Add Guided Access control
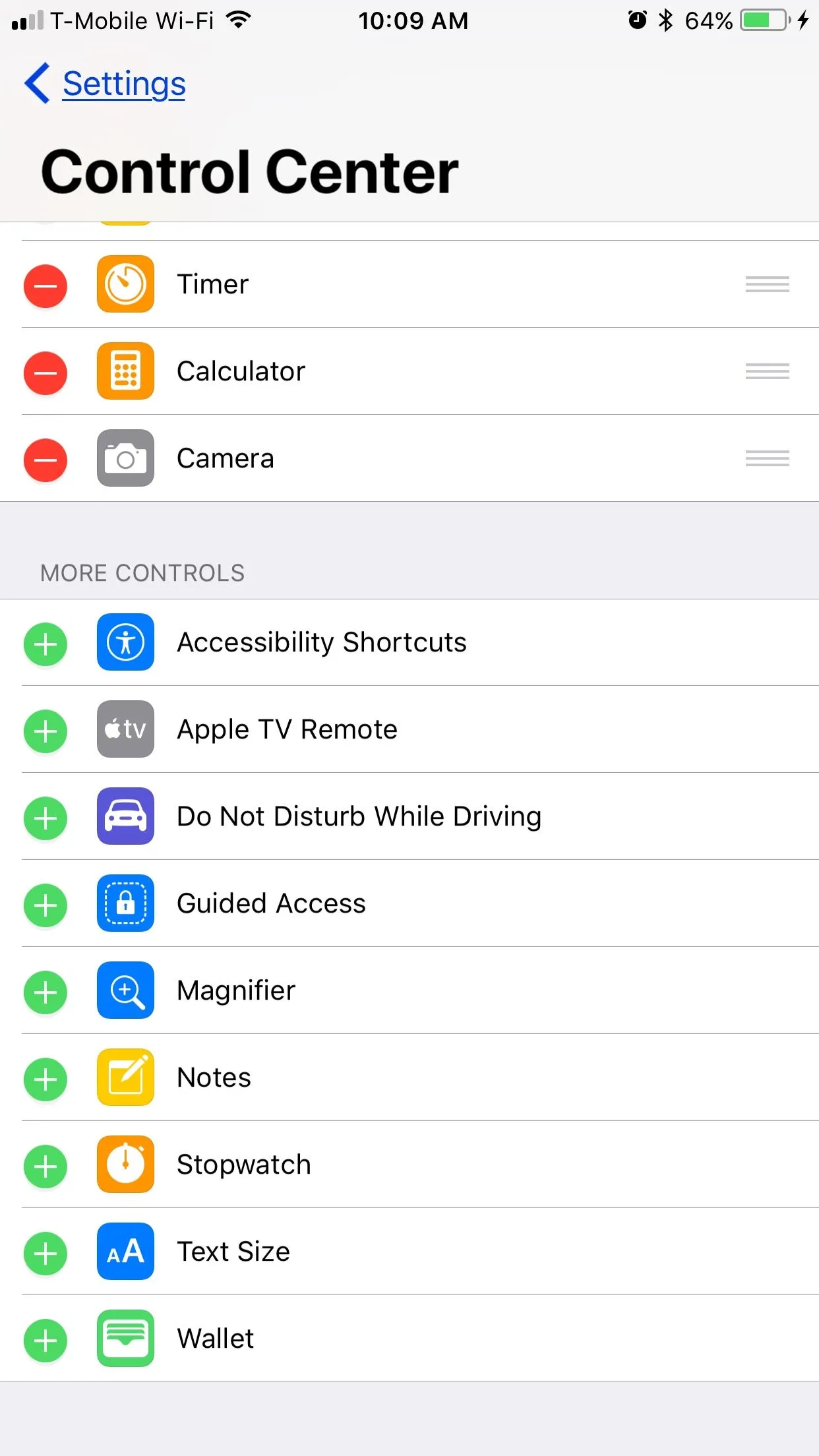This screenshot has height=1456, width=819. click(45, 905)
